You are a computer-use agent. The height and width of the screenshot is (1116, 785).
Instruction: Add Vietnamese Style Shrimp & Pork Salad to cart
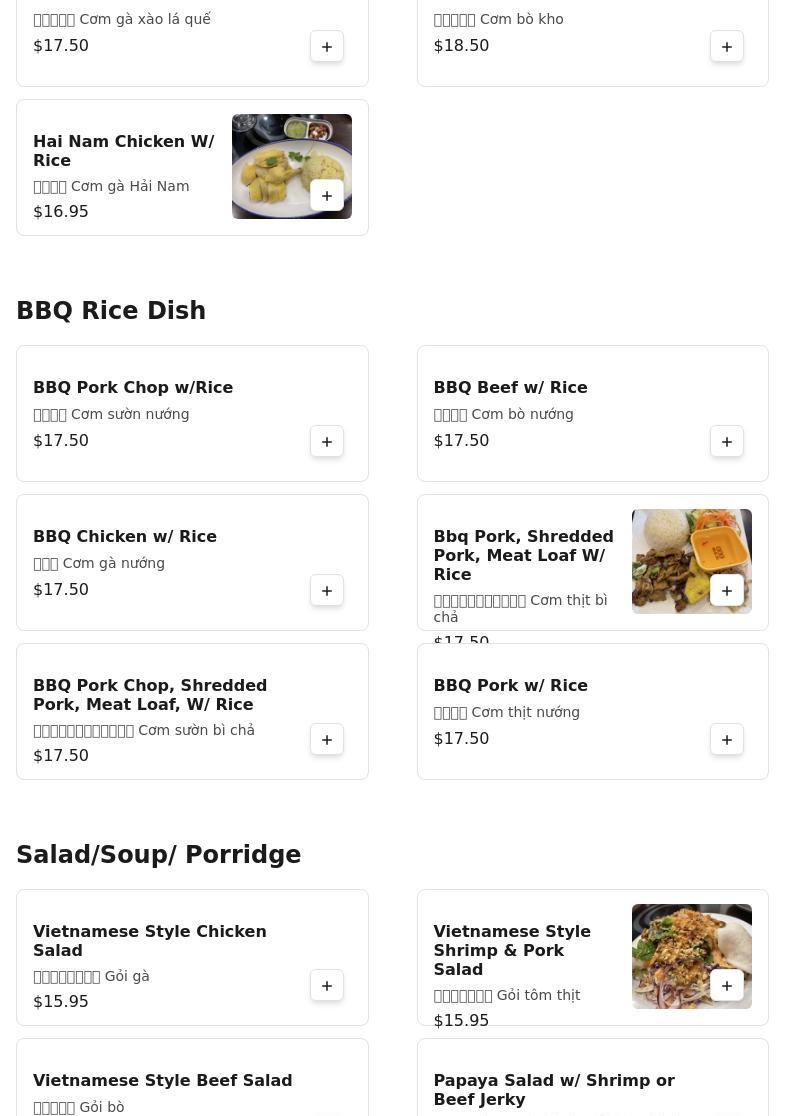click(726, 986)
